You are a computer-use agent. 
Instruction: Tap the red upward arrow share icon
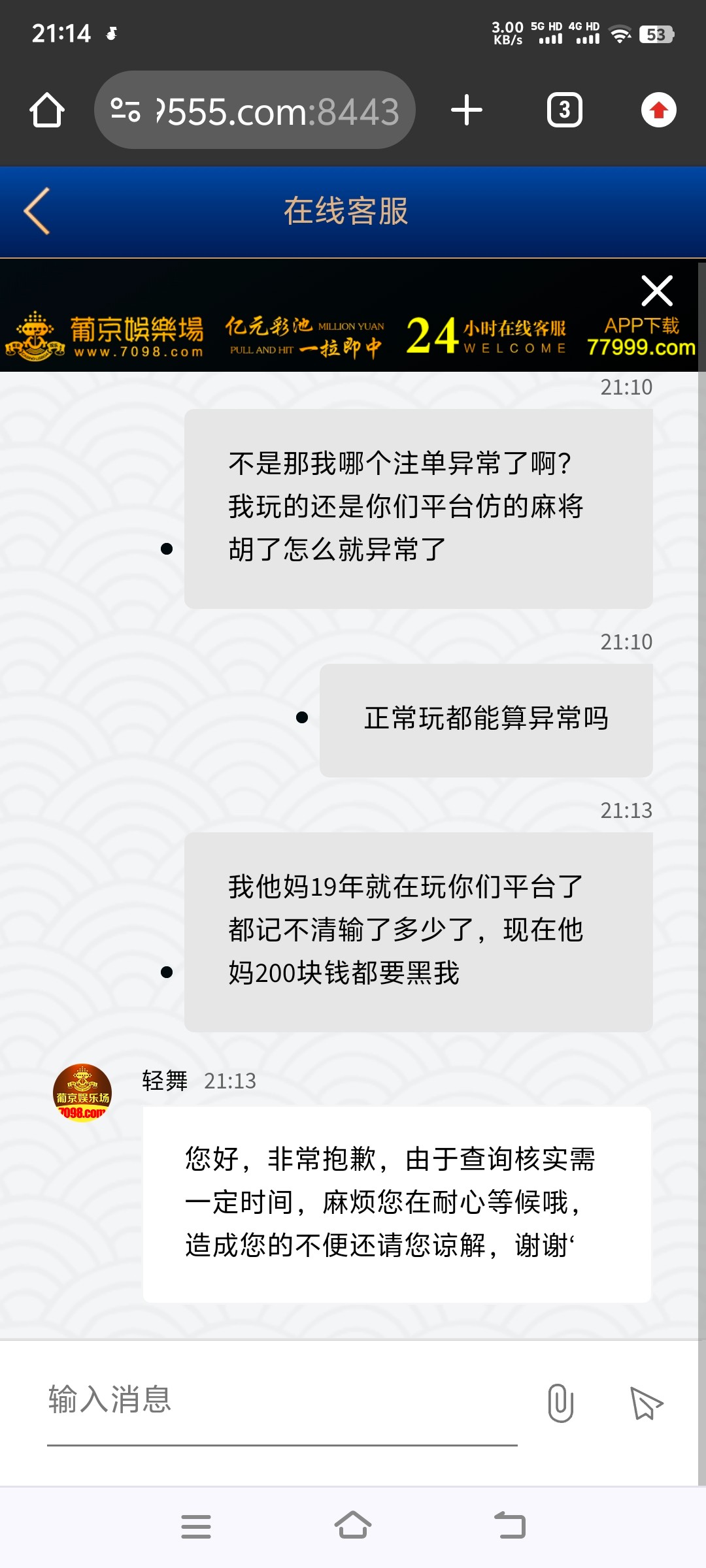[x=658, y=110]
